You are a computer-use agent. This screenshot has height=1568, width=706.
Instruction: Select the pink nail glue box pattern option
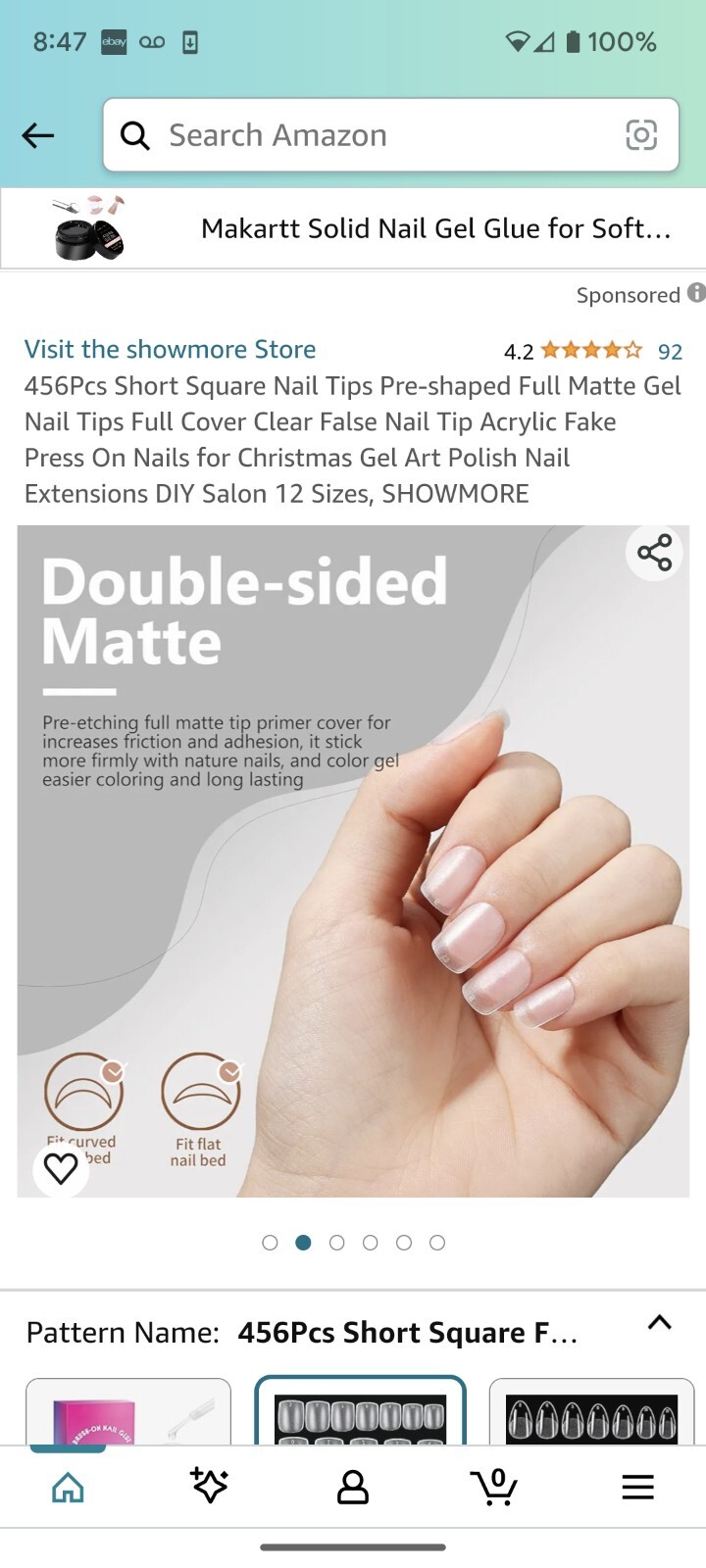click(128, 1412)
